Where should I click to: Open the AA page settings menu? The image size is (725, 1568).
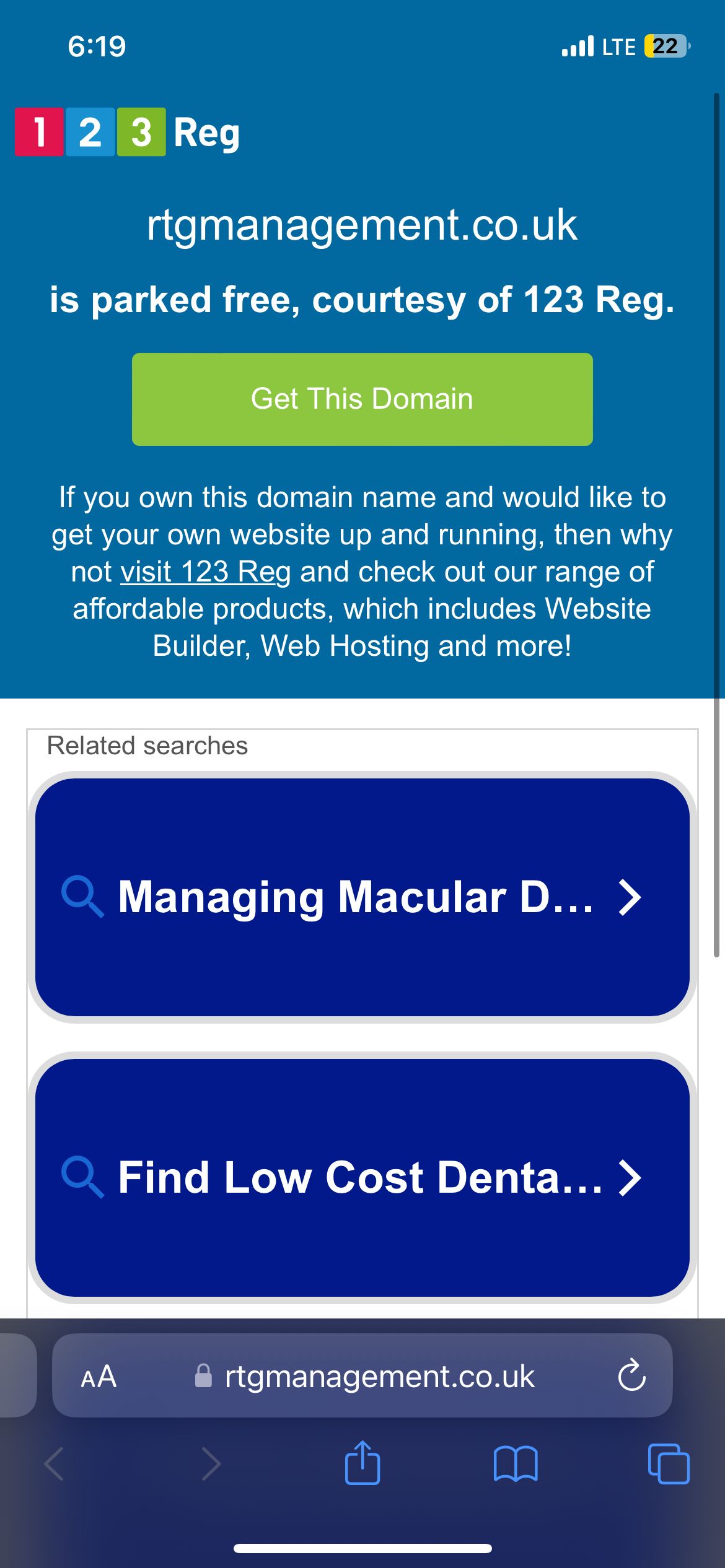(99, 1377)
